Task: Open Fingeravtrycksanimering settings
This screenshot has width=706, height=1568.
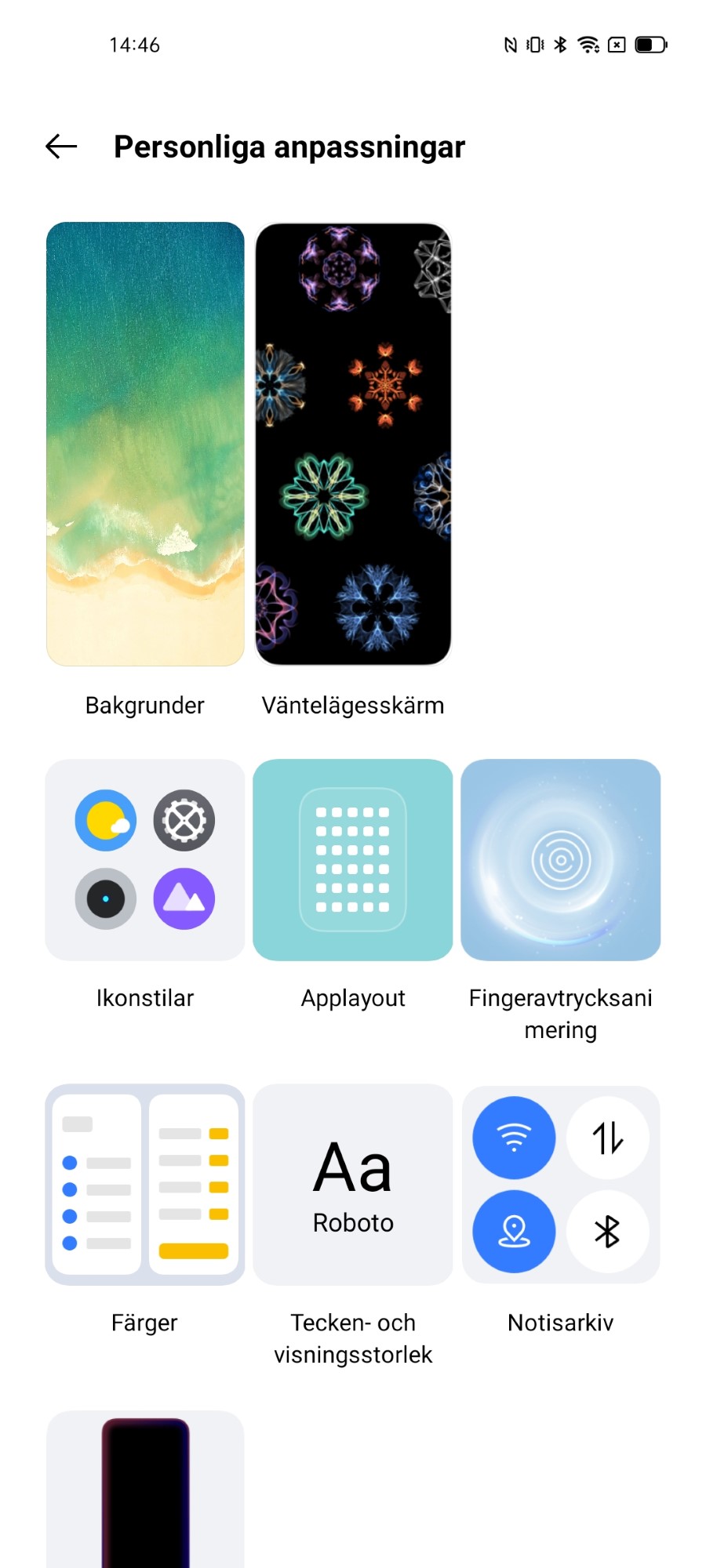Action: tap(560, 859)
